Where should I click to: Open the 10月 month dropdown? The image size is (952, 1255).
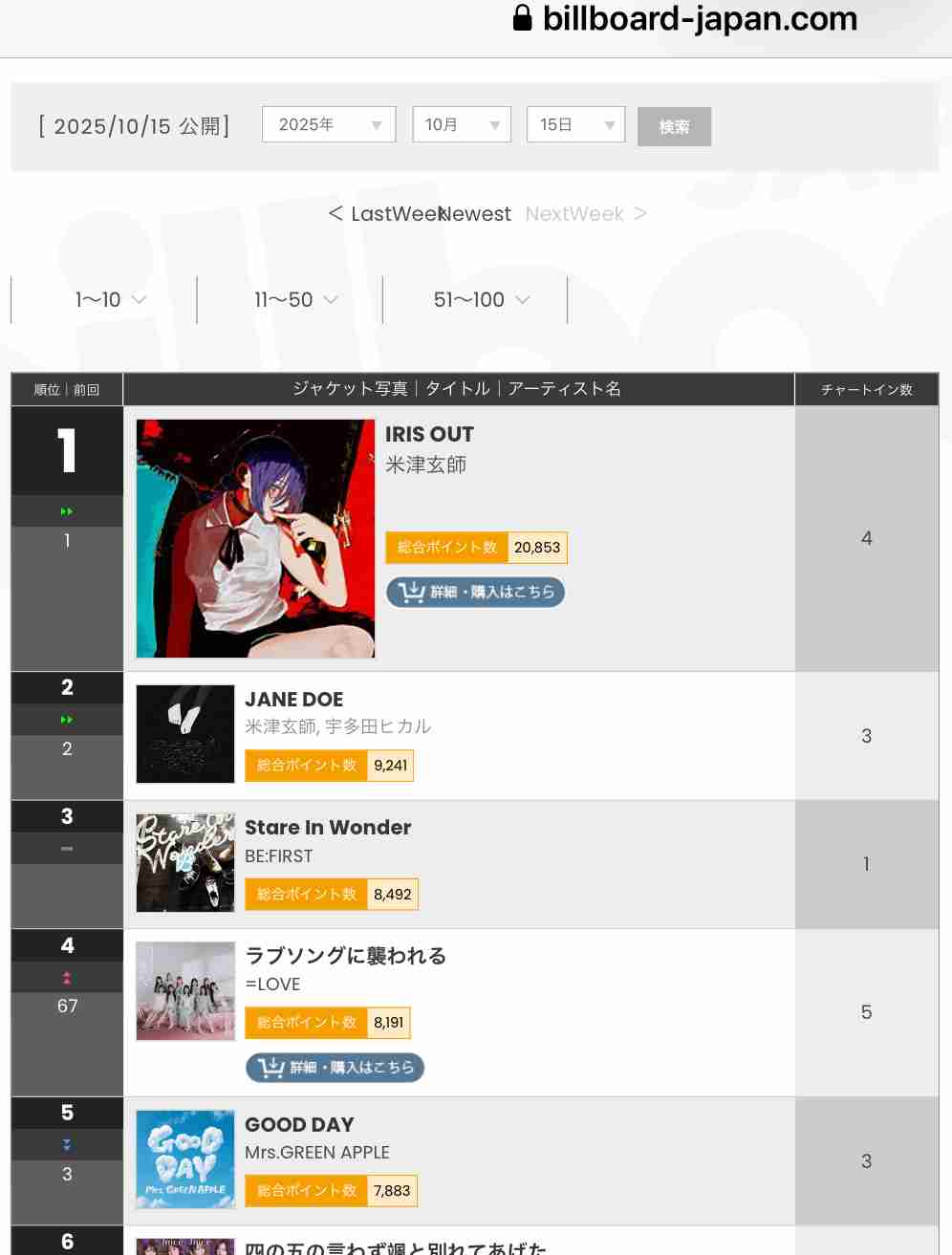(x=462, y=124)
